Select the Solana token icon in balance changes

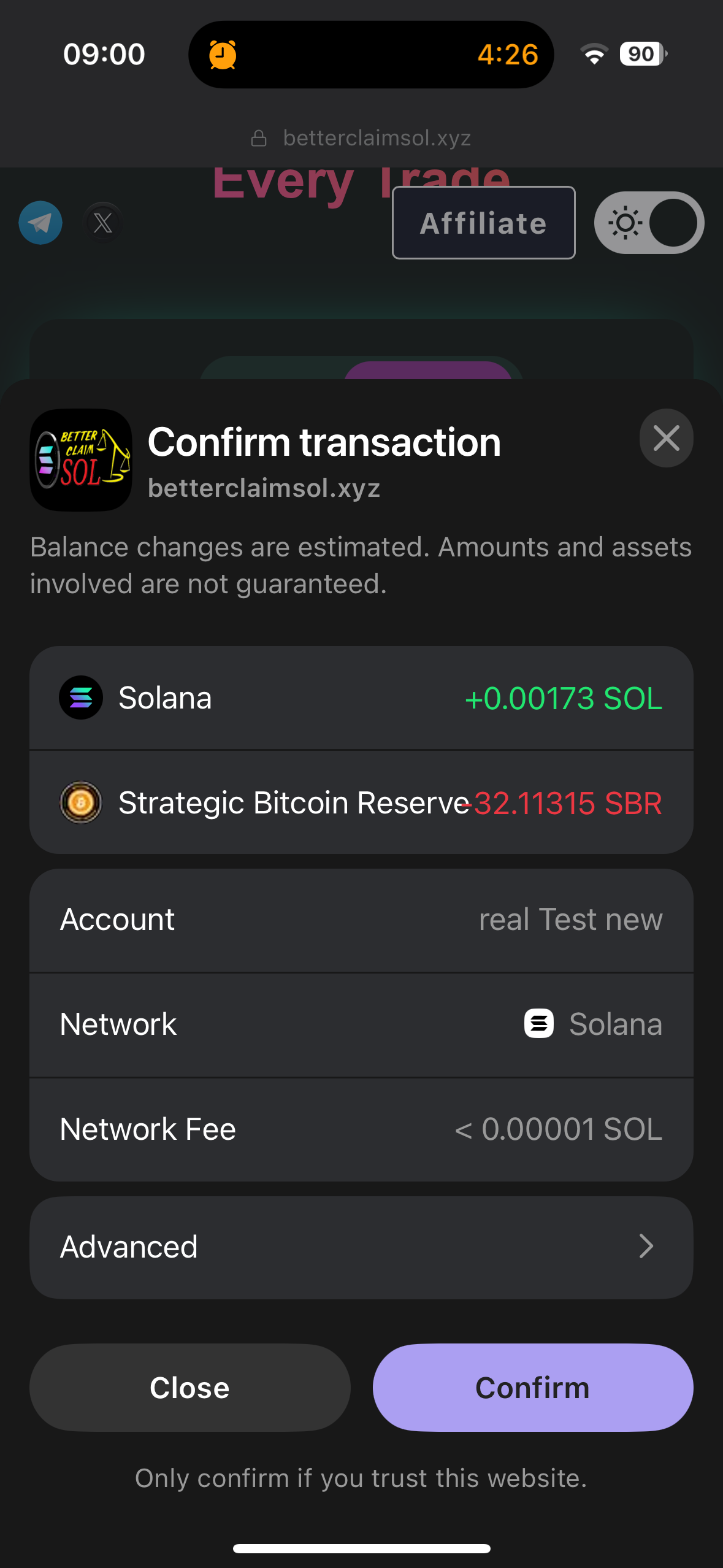click(x=80, y=698)
